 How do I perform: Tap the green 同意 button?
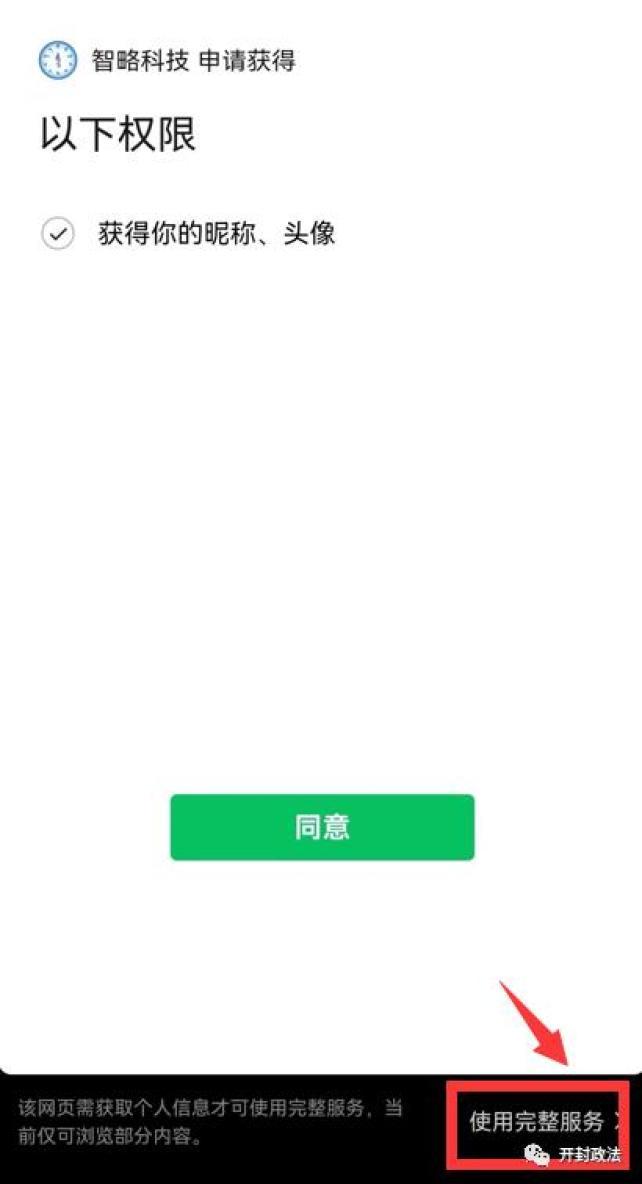(x=322, y=827)
